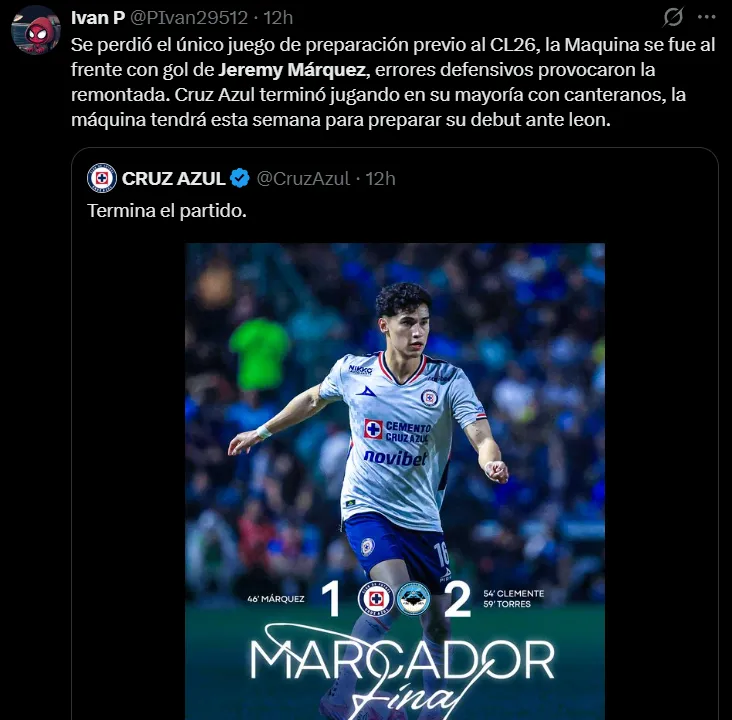Open the quoted CRUZ AZUL post
This screenshot has height=720, width=732.
(x=400, y=212)
